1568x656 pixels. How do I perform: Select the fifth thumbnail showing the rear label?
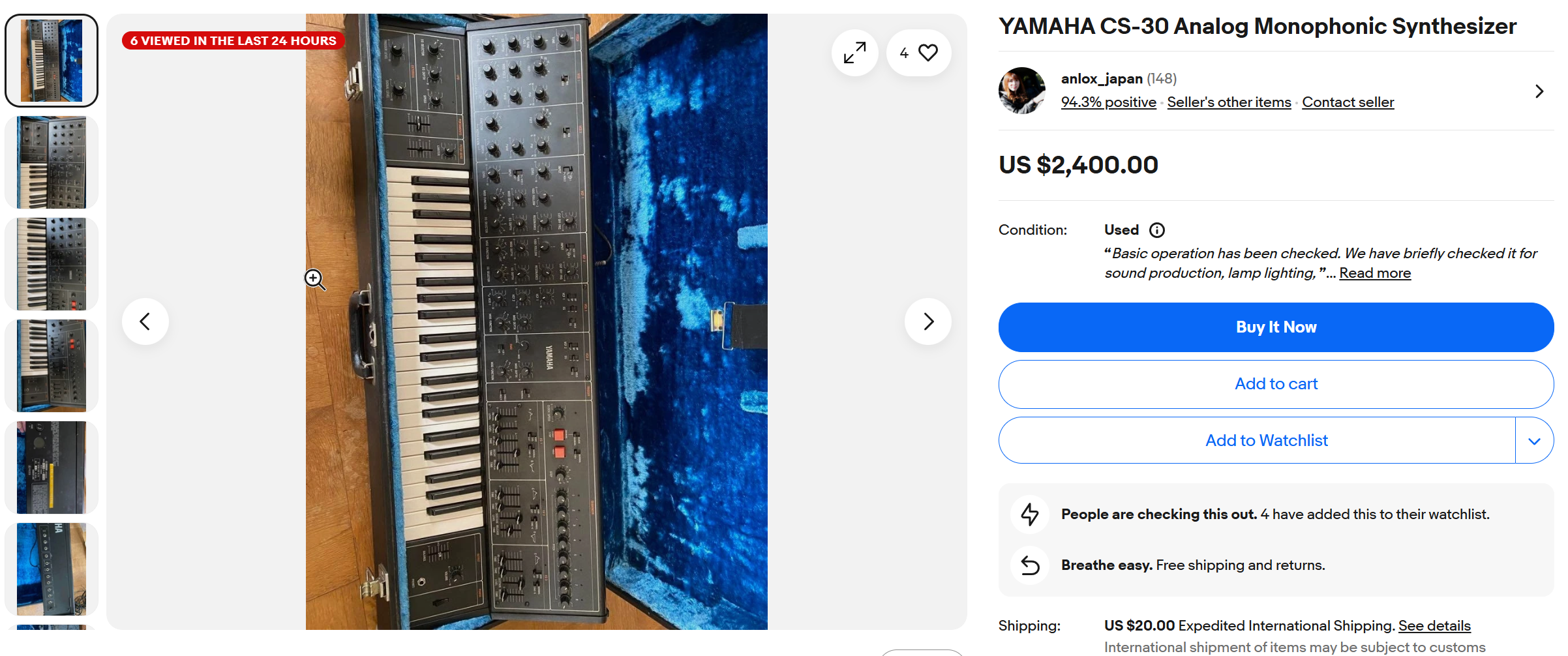pyautogui.click(x=52, y=468)
